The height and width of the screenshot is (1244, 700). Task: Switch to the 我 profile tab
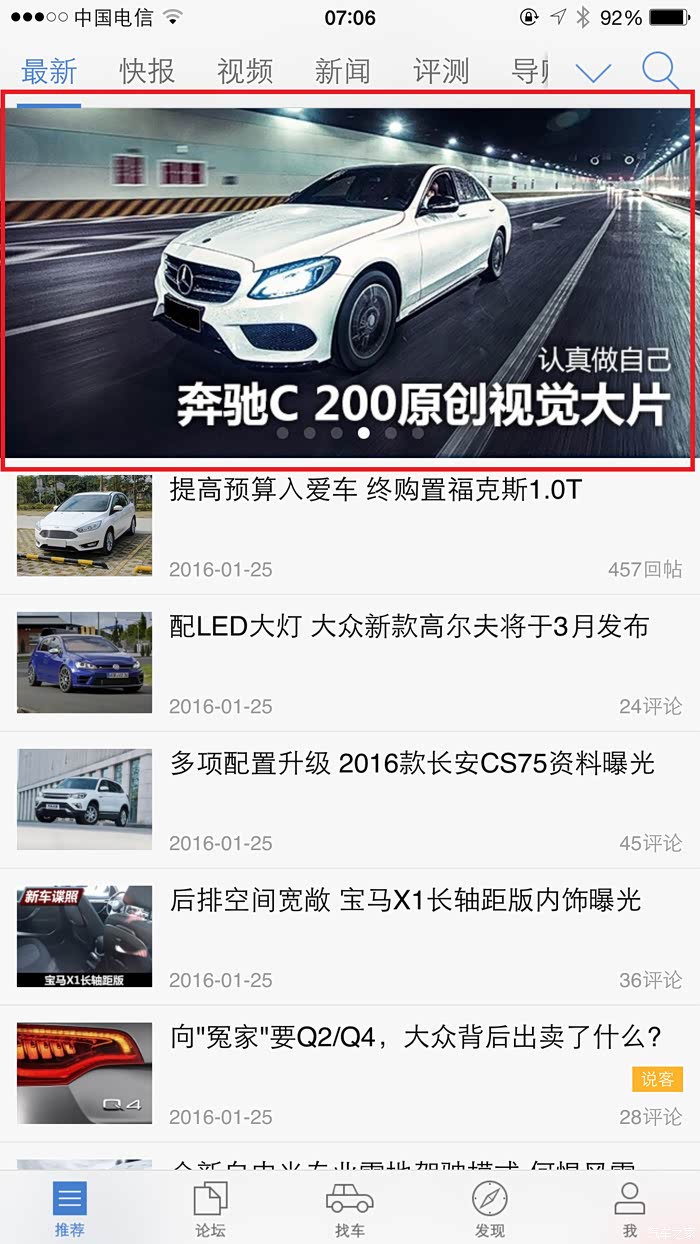[629, 1207]
